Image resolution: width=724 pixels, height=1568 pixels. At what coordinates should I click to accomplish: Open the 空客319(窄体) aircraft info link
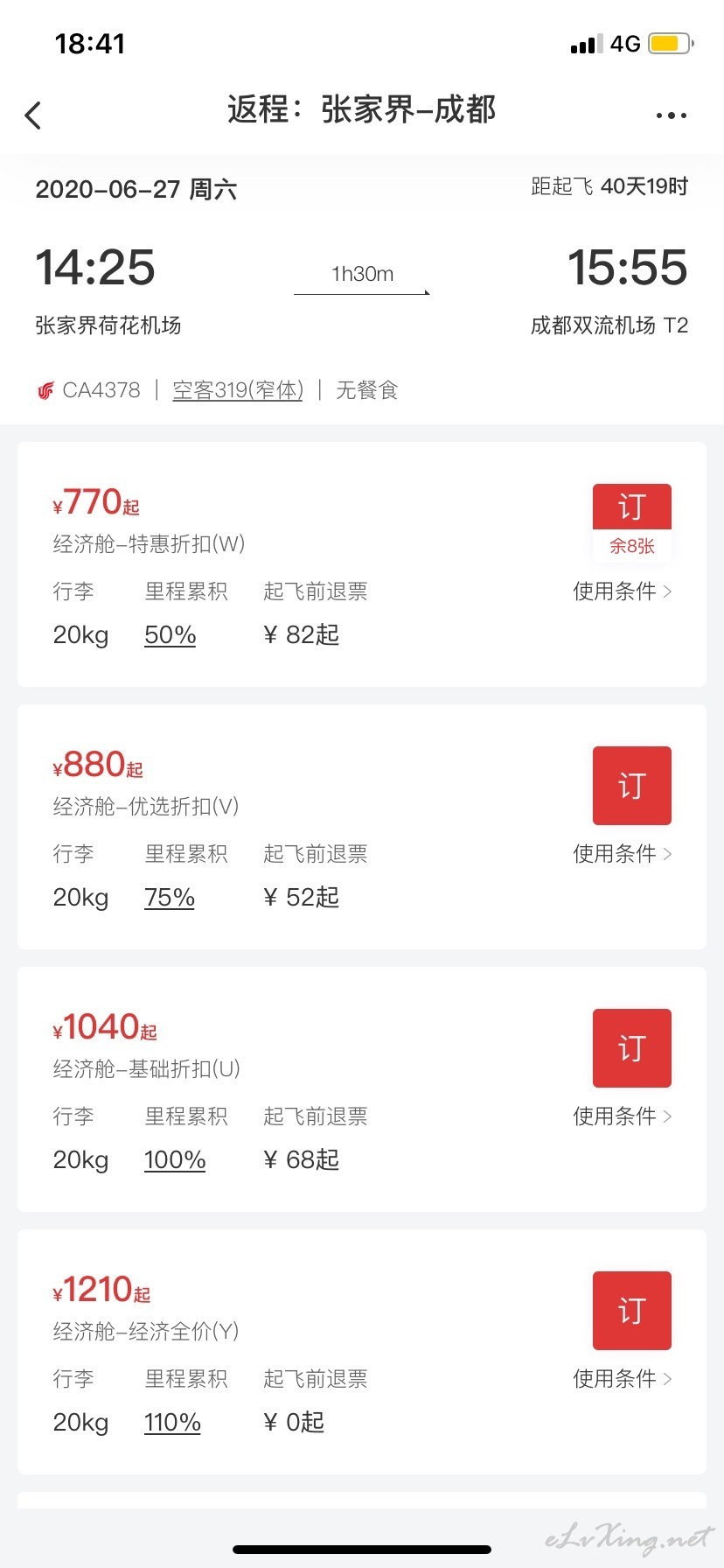coord(238,390)
